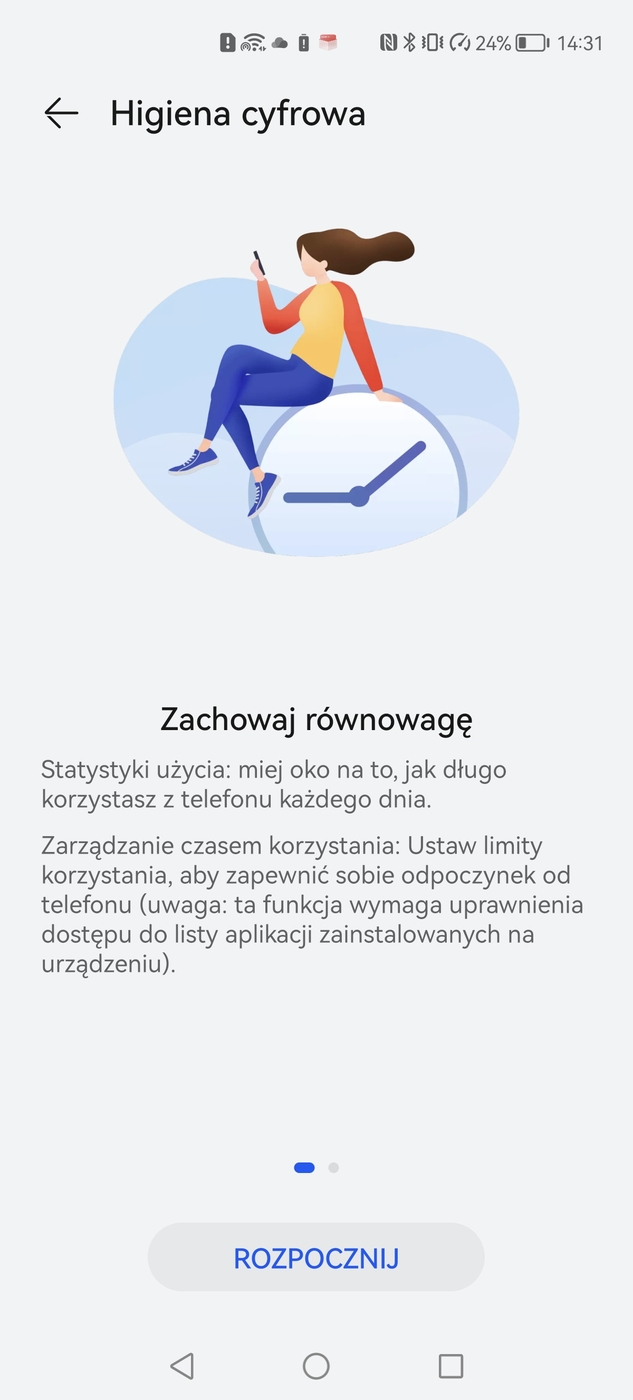
Task: Tap the ROZPOCZNIJ button
Action: pos(316,1257)
